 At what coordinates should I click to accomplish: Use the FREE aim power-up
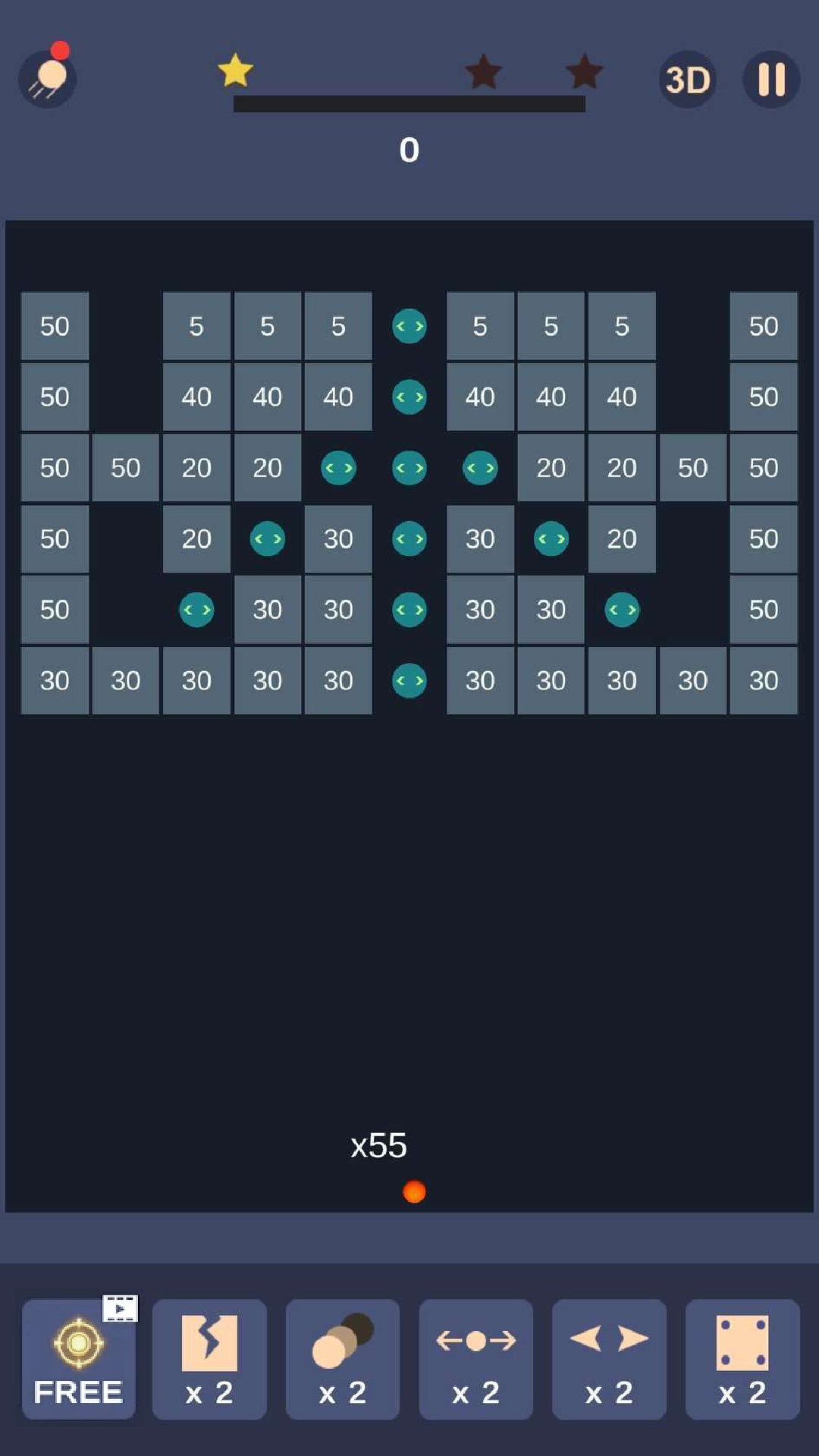tap(79, 1359)
